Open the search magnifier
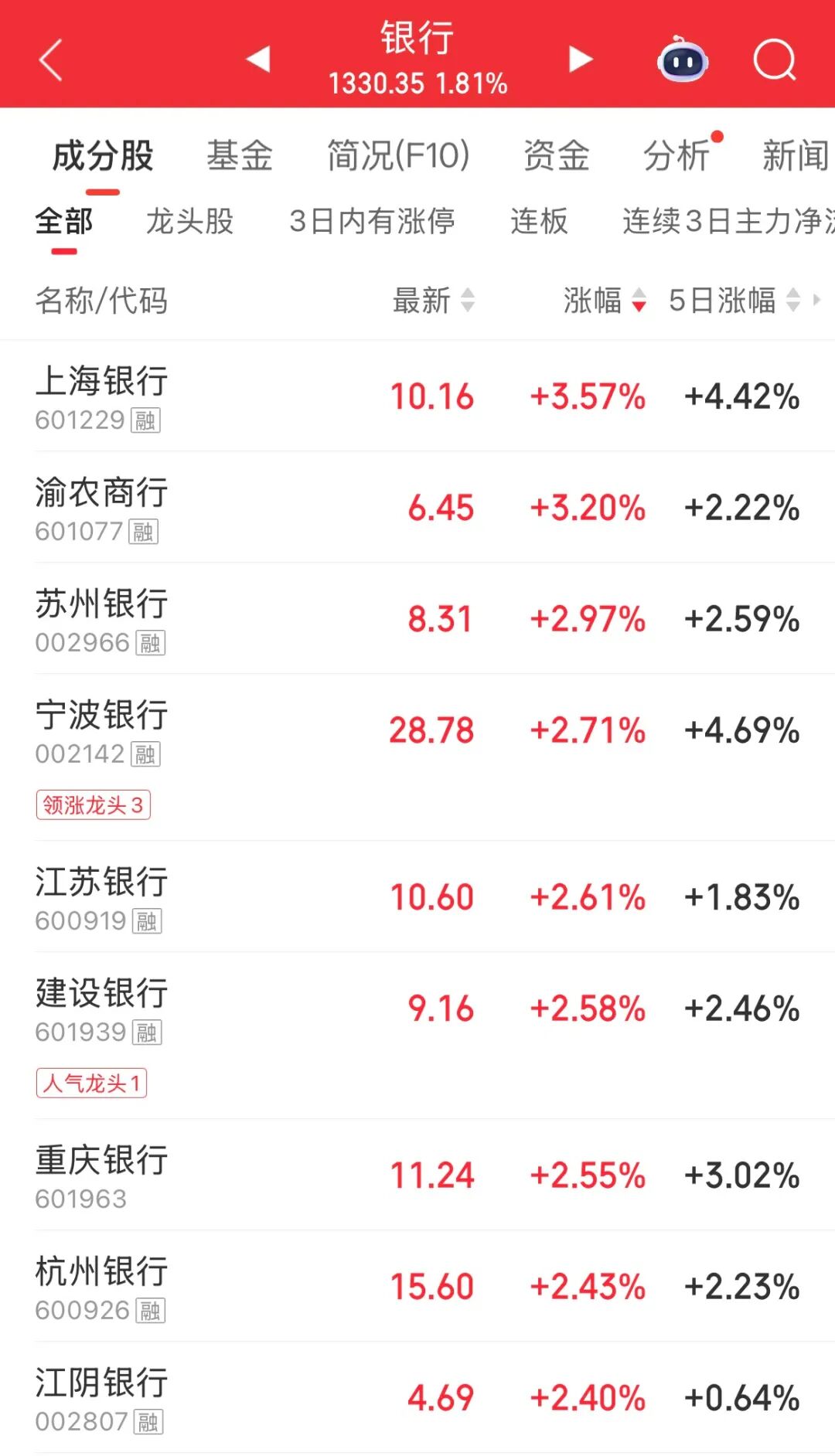835x1456 pixels. coord(774,60)
